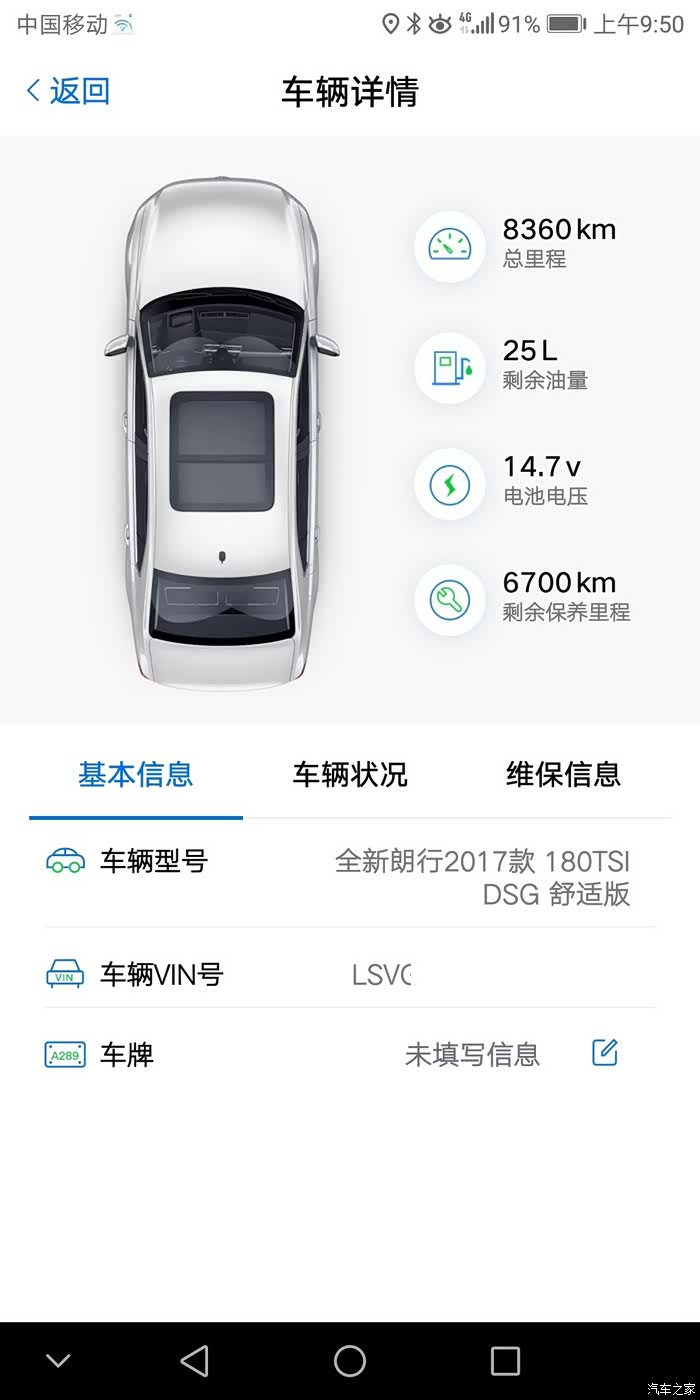Switch to the 车辆状况 tab

[x=350, y=774]
